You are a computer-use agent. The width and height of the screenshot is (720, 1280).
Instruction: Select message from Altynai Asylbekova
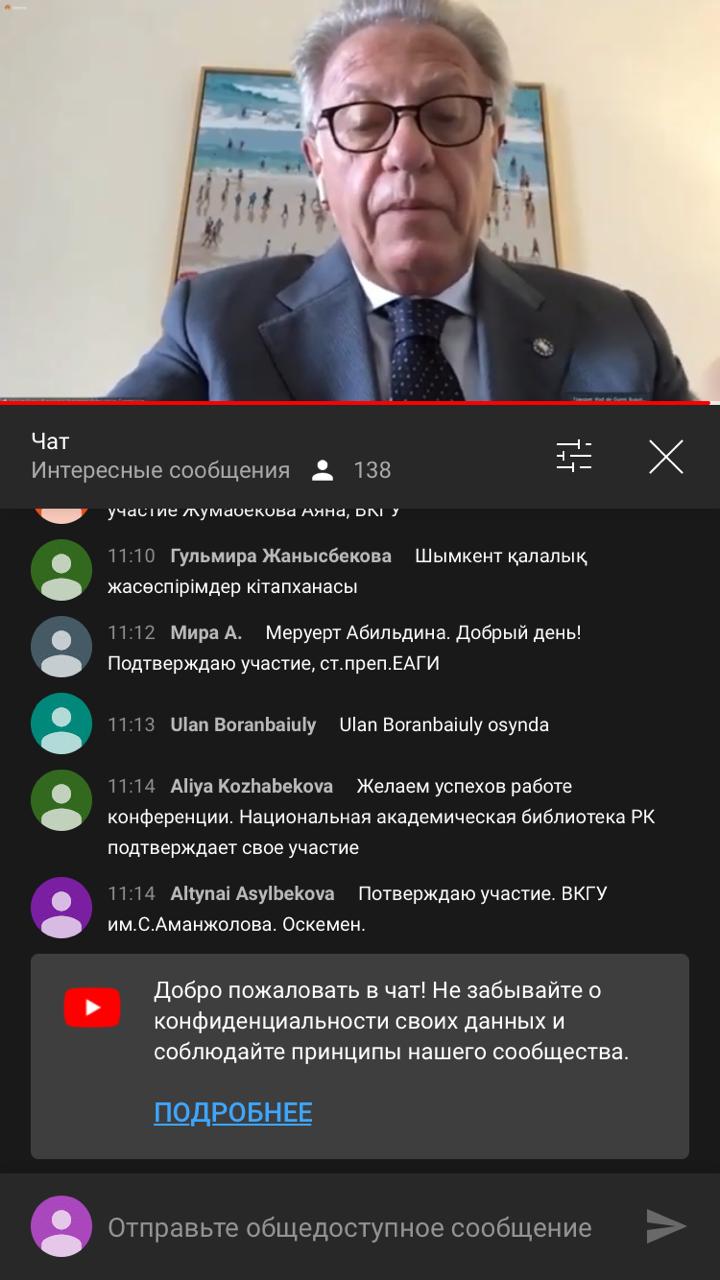tap(360, 908)
